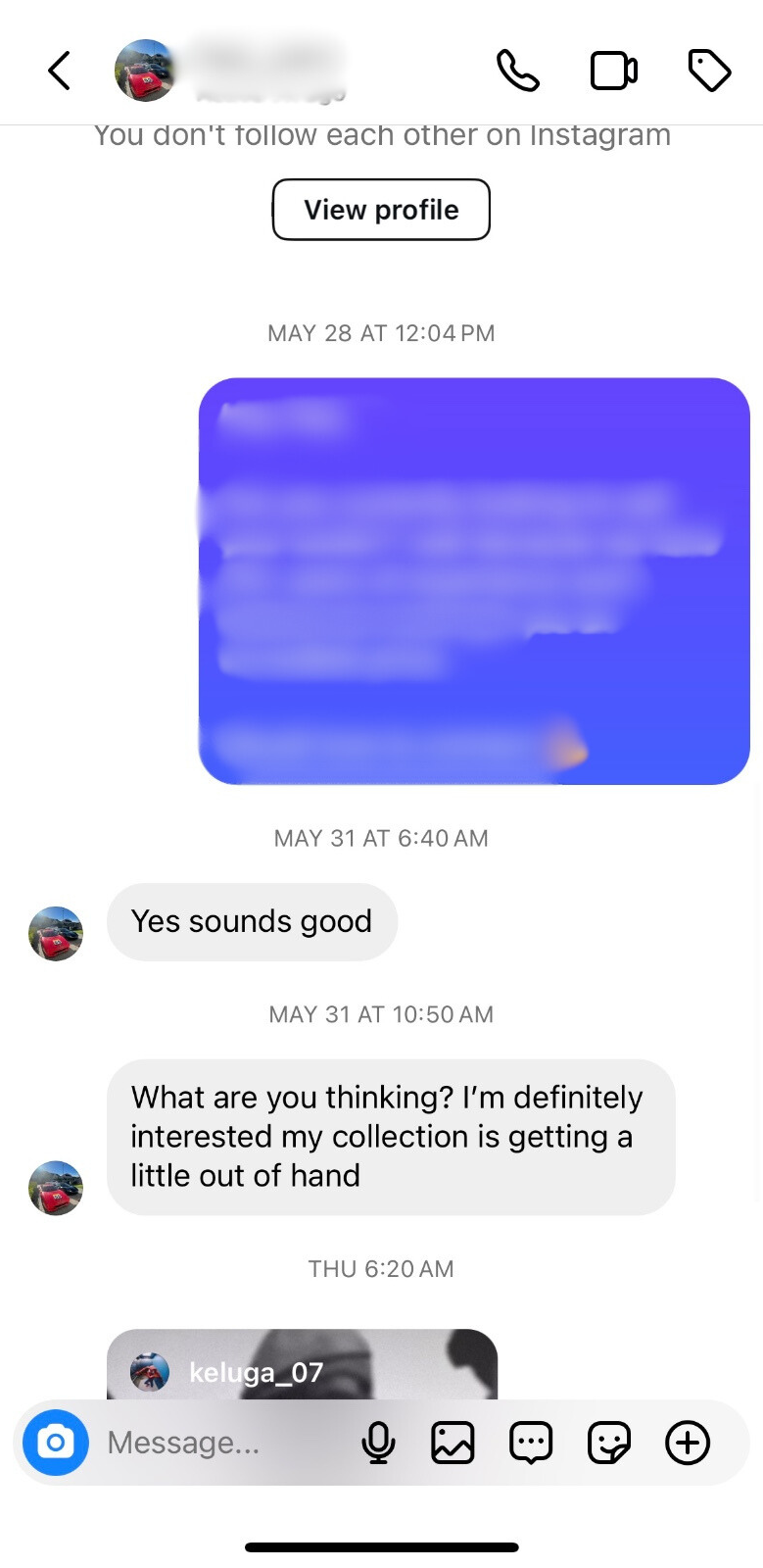Record a voice message
Viewport: 763px width, 1568px height.
point(378,1443)
